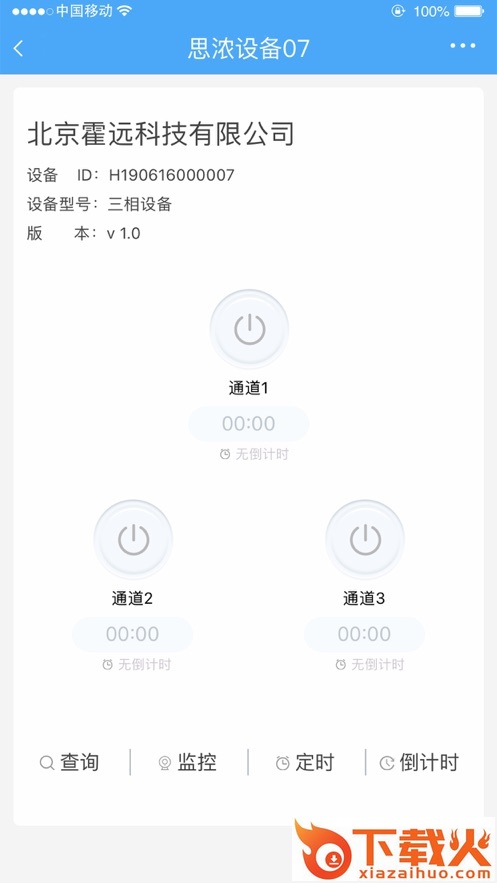Open the 监控 monitoring option
The height and width of the screenshot is (883, 497).
click(188, 763)
